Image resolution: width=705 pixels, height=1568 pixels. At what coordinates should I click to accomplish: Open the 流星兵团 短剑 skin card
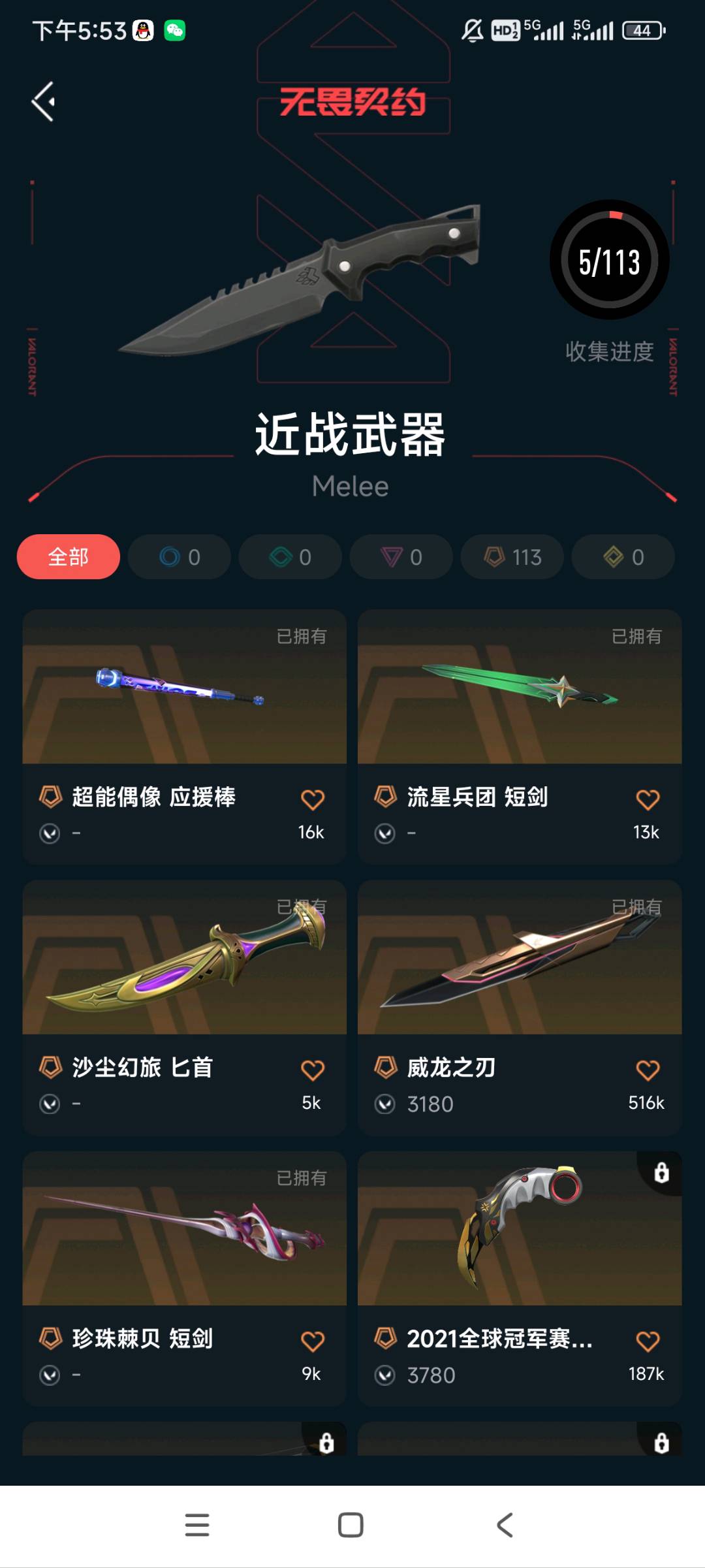520,737
